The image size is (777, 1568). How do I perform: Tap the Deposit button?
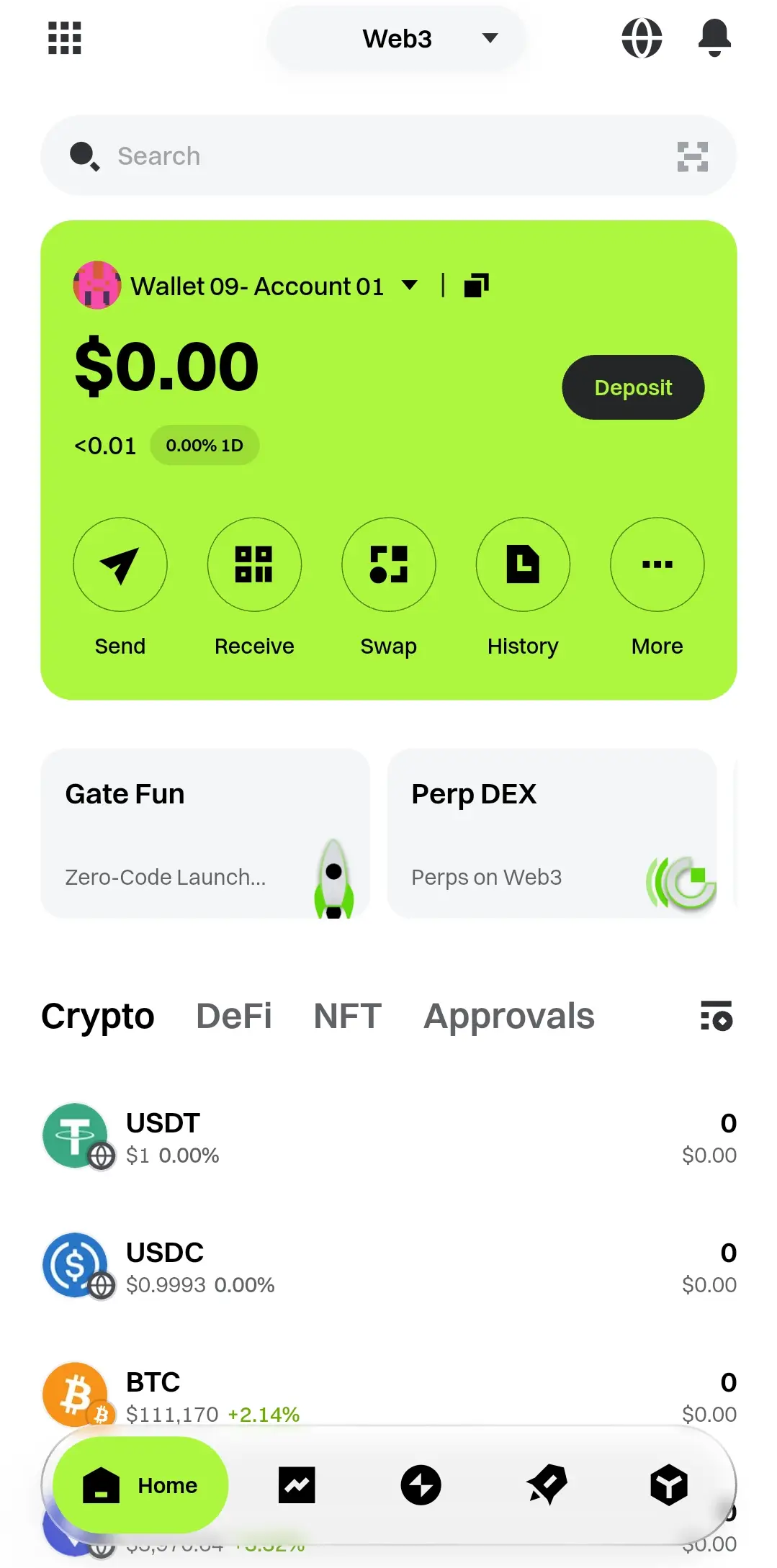click(632, 387)
